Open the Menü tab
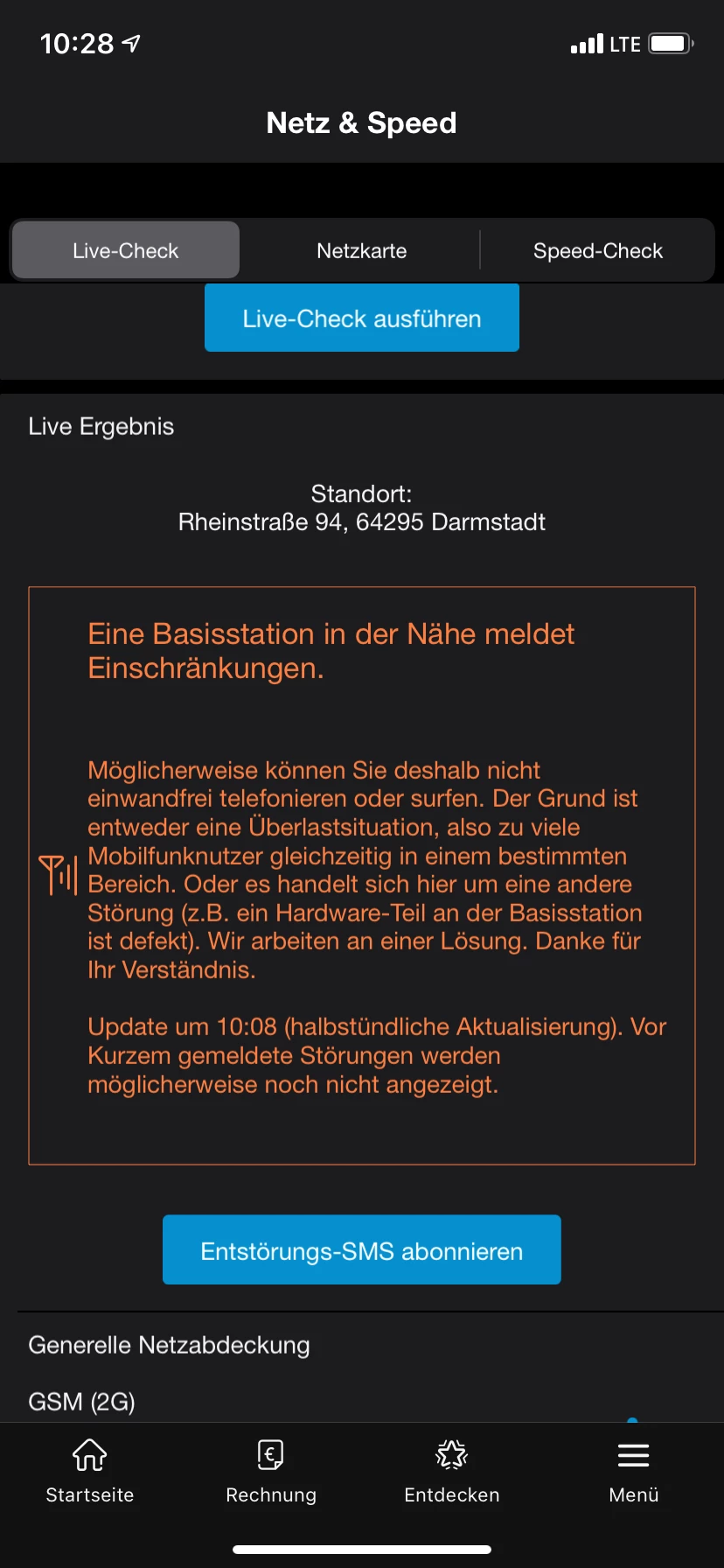 [633, 1469]
